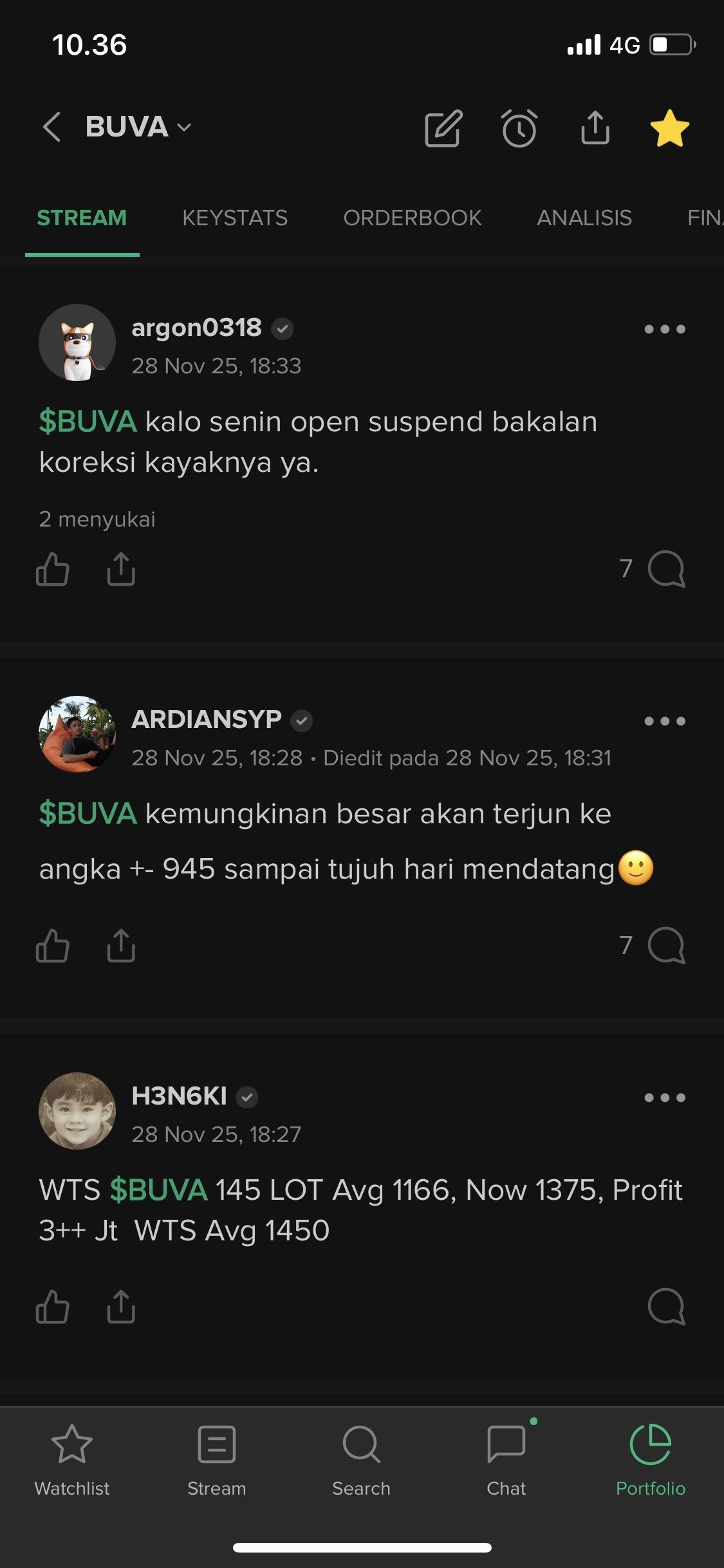Viewport: 724px width, 1568px height.
Task: Switch to the KEYSTATS tab
Action: [235, 218]
